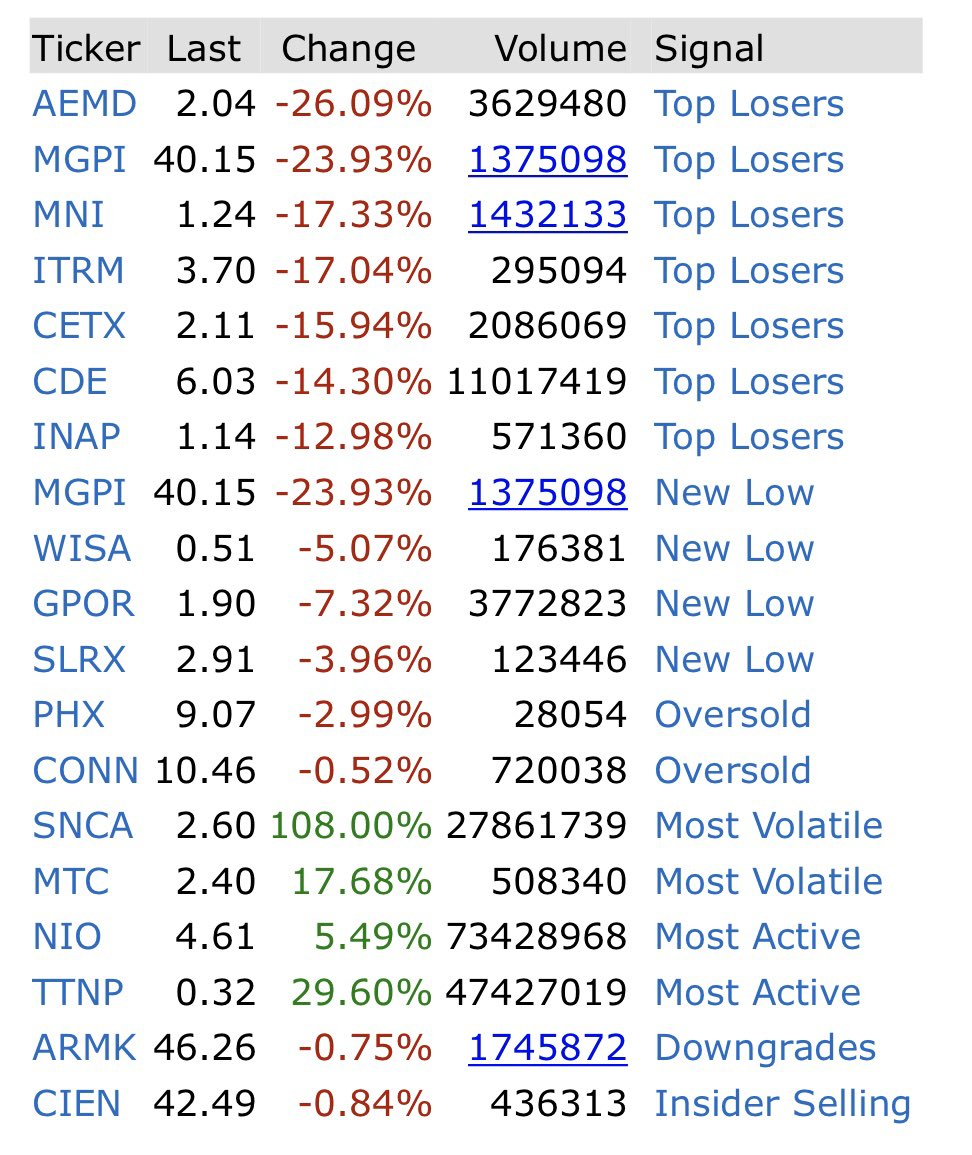This screenshot has width=972, height=1155.
Task: Open the INAP ticker link
Action: (77, 437)
